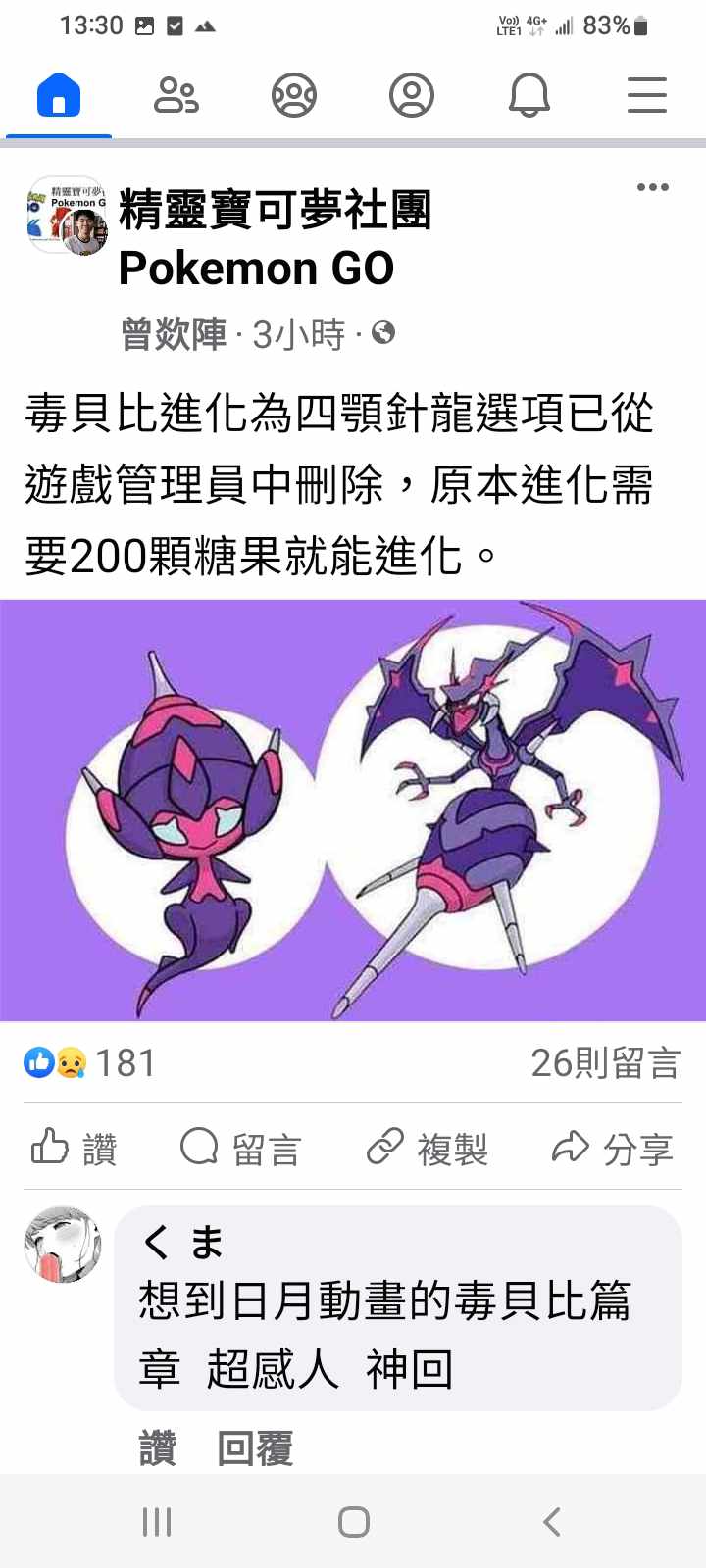706x1568 pixels.
Task: Copy the post link with 複製
Action: [428, 1148]
